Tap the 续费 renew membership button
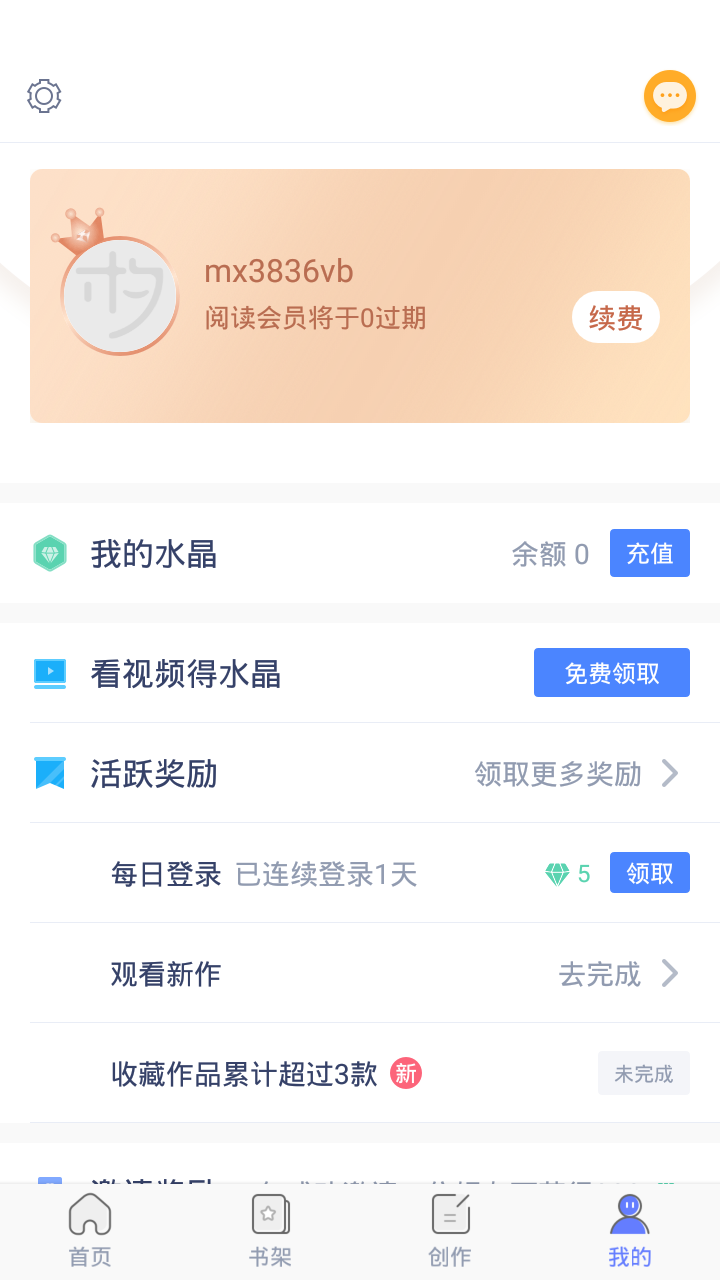This screenshot has height=1280, width=720. [x=615, y=318]
